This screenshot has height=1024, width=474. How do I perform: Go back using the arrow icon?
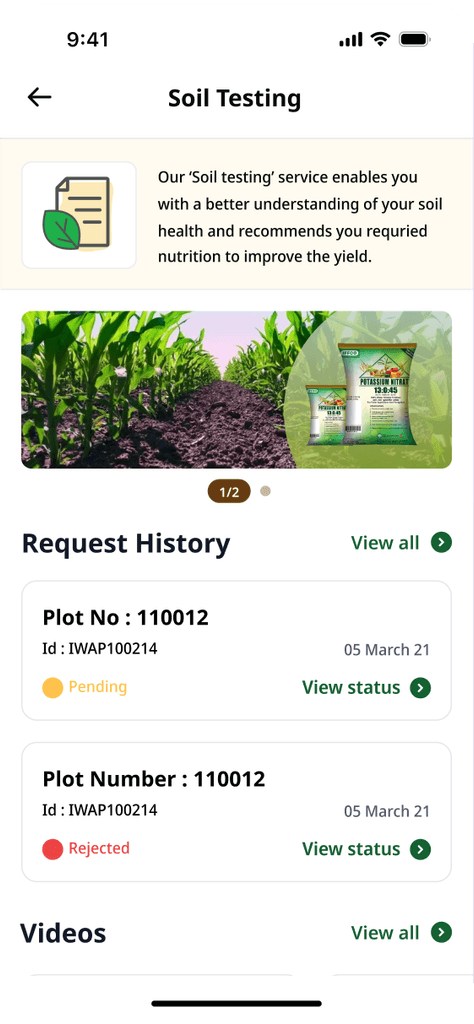point(39,97)
